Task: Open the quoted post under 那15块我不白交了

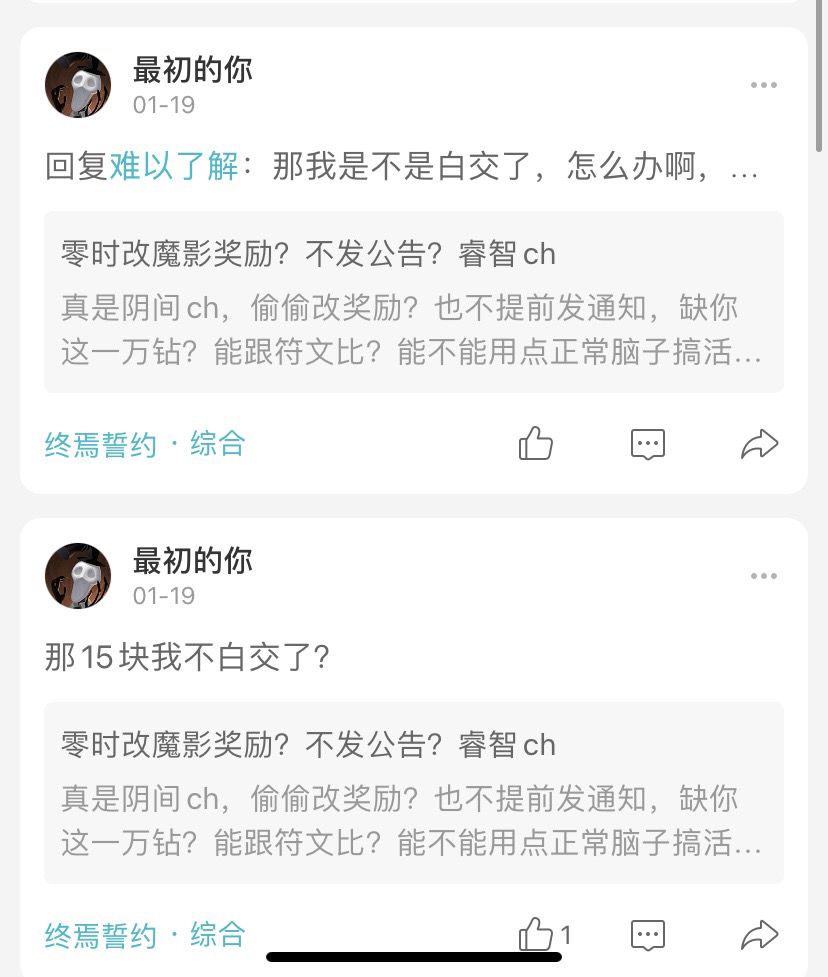Action: point(414,793)
